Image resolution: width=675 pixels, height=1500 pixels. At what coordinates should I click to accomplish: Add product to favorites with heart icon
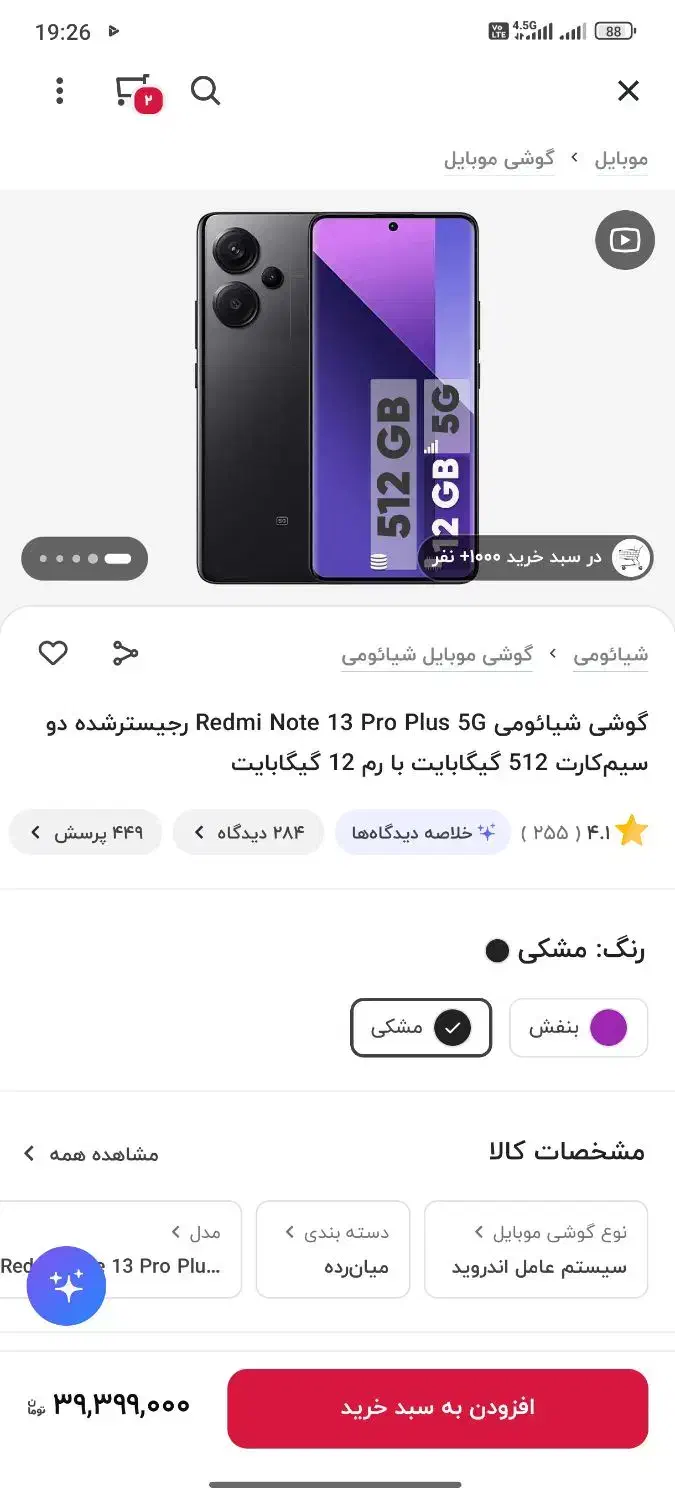pyautogui.click(x=53, y=654)
